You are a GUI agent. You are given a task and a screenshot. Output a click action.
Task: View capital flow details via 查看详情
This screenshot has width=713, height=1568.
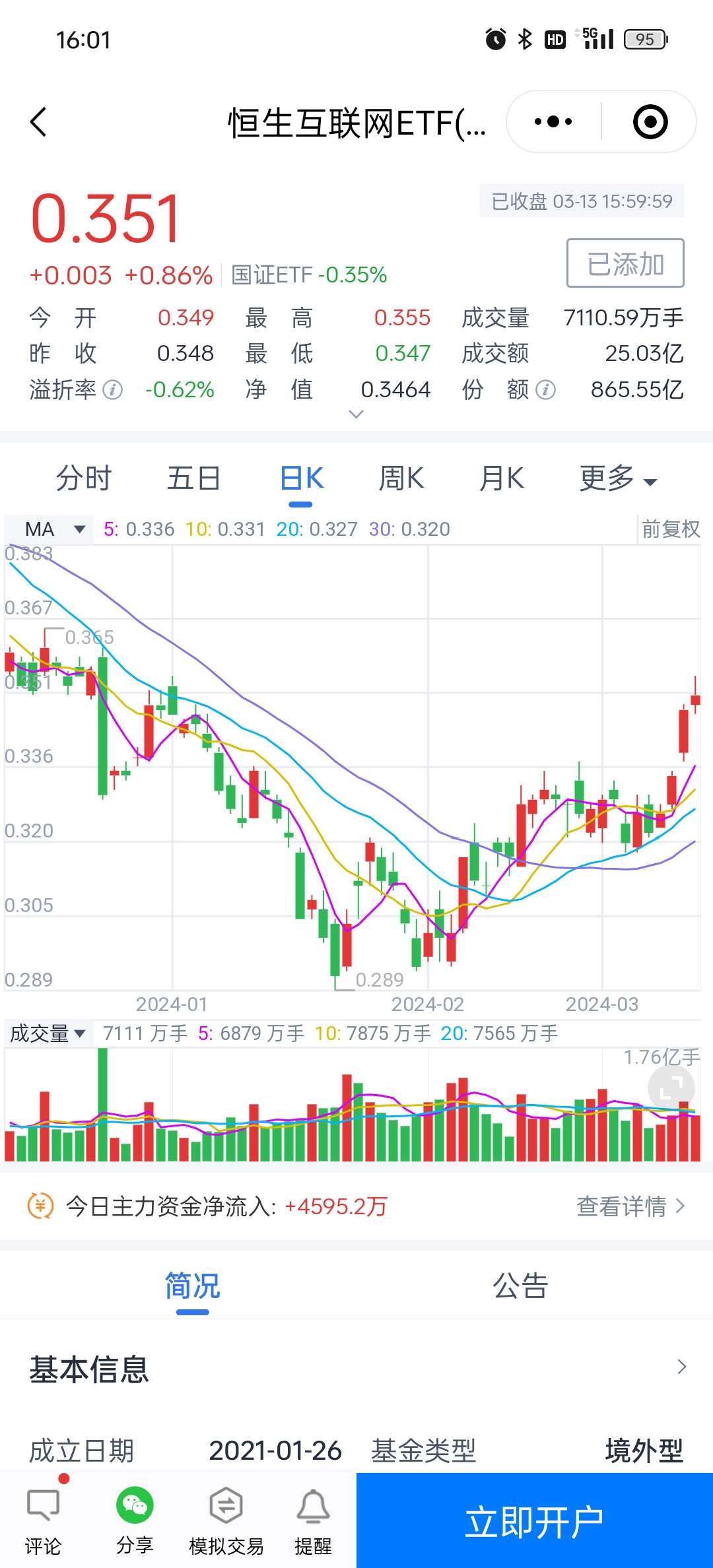pyautogui.click(x=630, y=1206)
